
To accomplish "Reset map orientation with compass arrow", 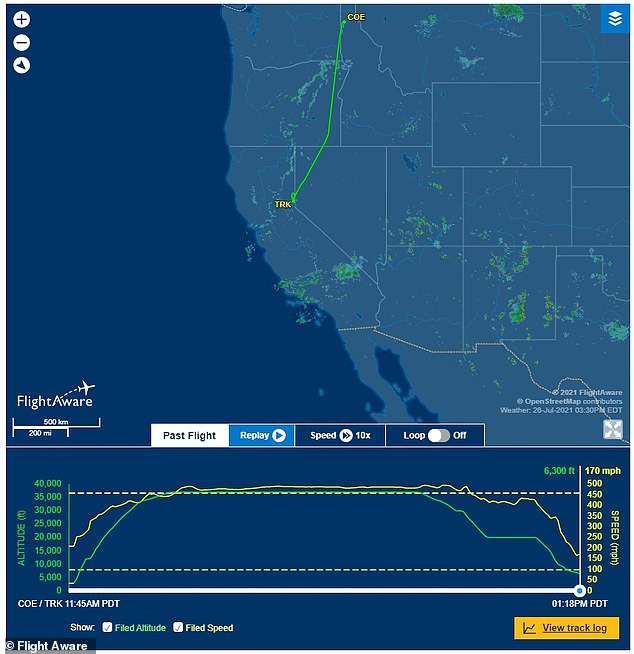I will coord(22,65).
